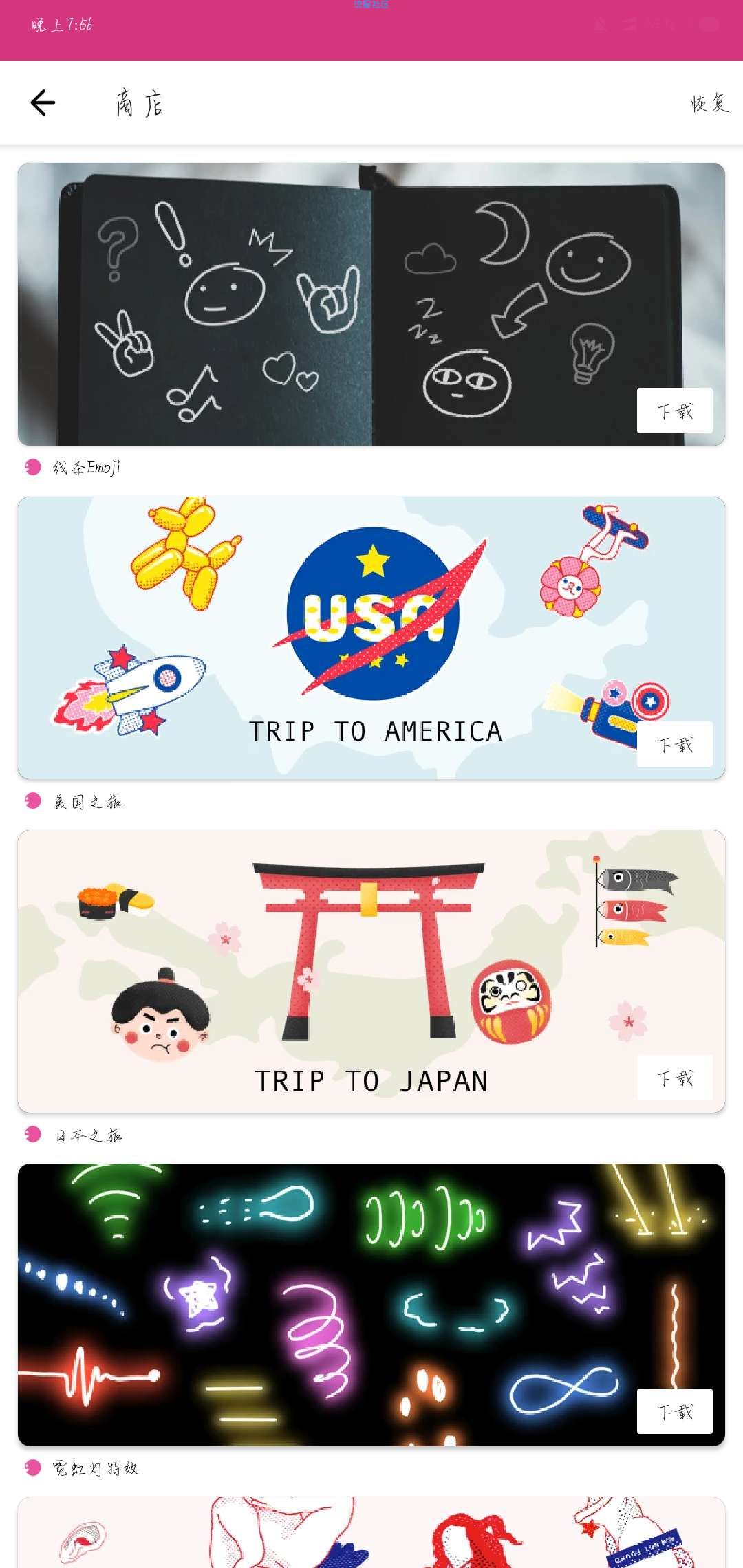This screenshot has width=743, height=1568.
Task: Download the 霓虹灯特效 pack
Action: pos(674,1411)
